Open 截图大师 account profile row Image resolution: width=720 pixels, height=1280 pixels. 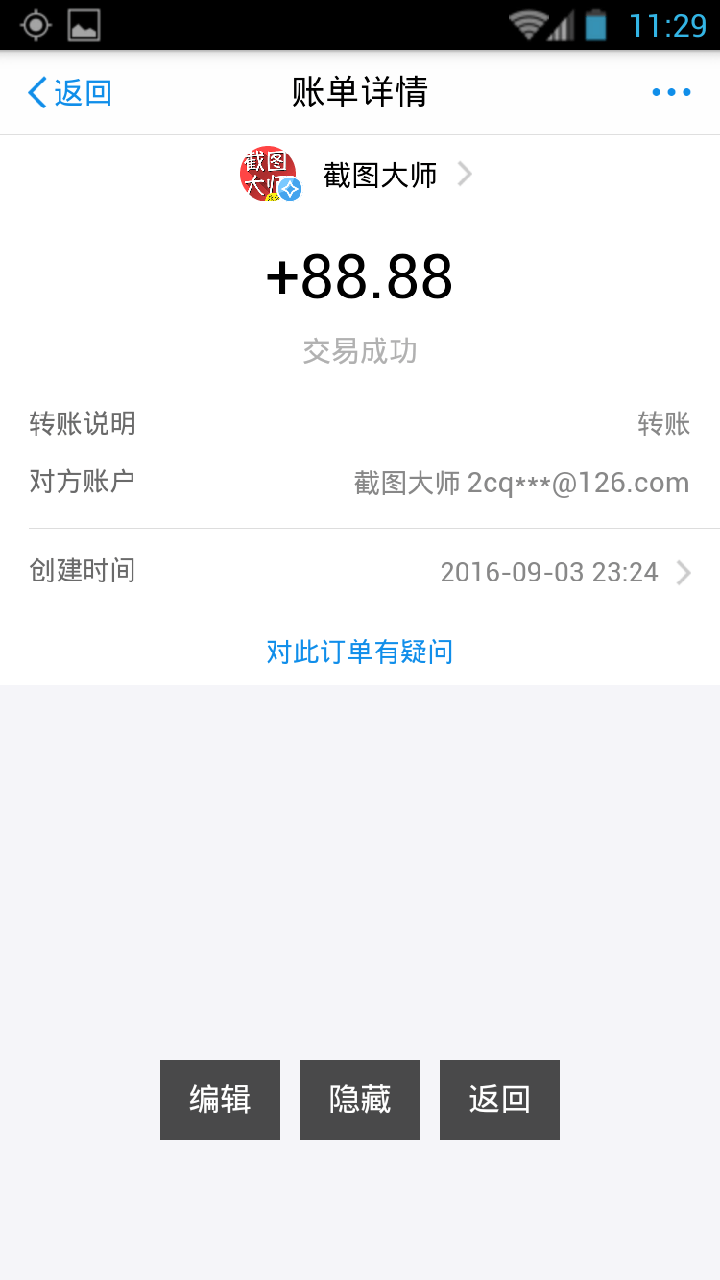tap(358, 175)
